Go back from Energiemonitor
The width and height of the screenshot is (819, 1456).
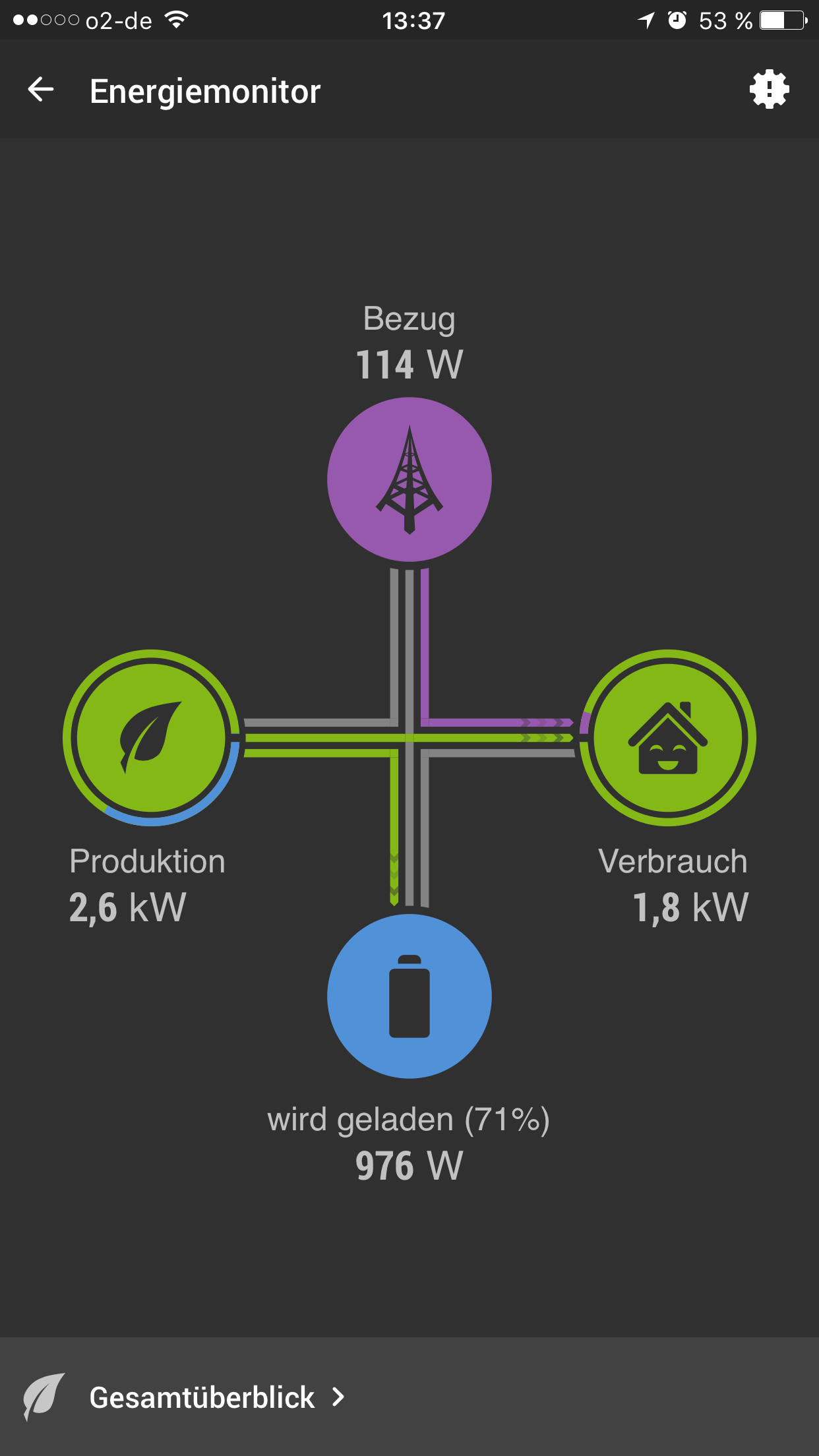click(x=41, y=90)
